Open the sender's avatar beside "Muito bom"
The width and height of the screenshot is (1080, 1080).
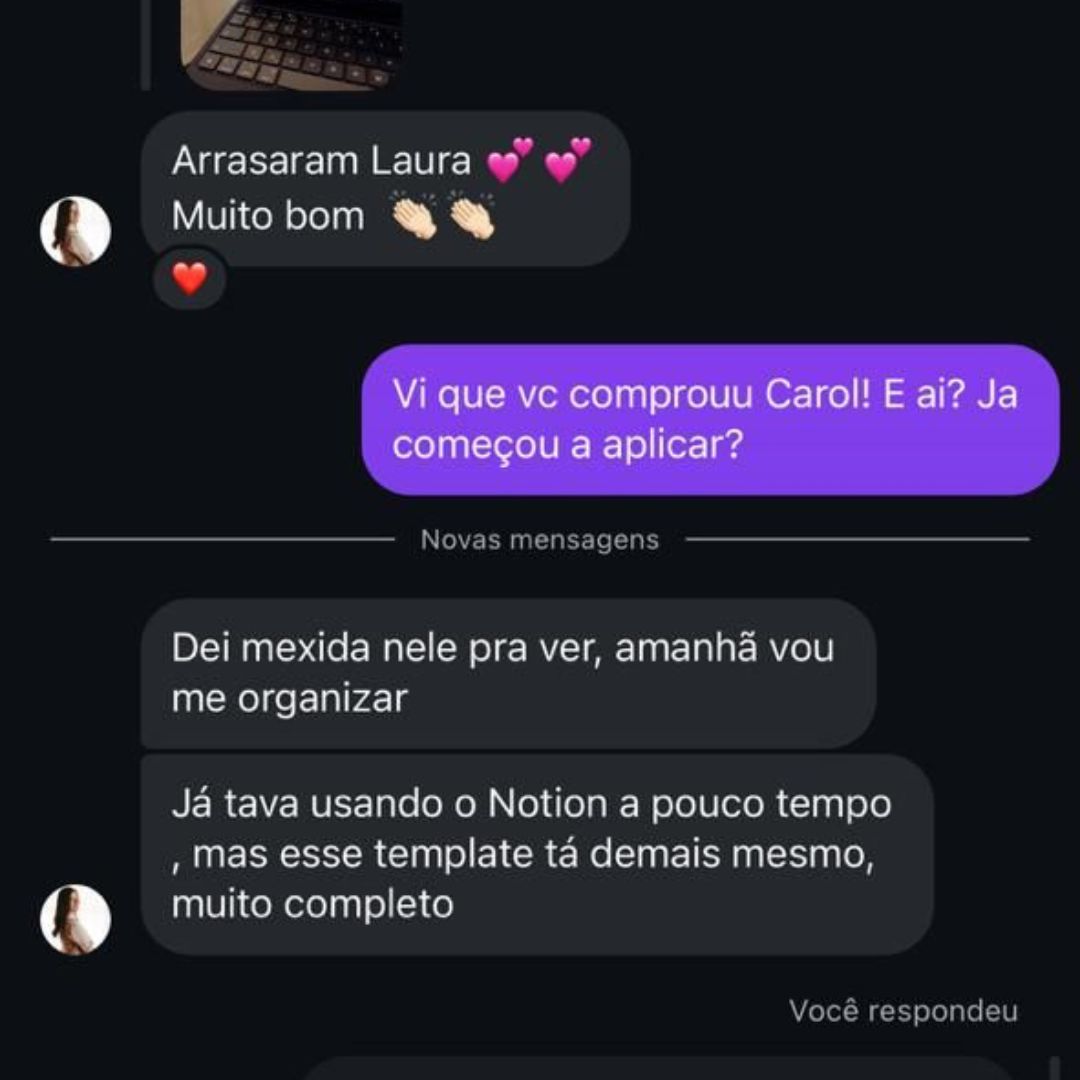pyautogui.click(x=75, y=231)
